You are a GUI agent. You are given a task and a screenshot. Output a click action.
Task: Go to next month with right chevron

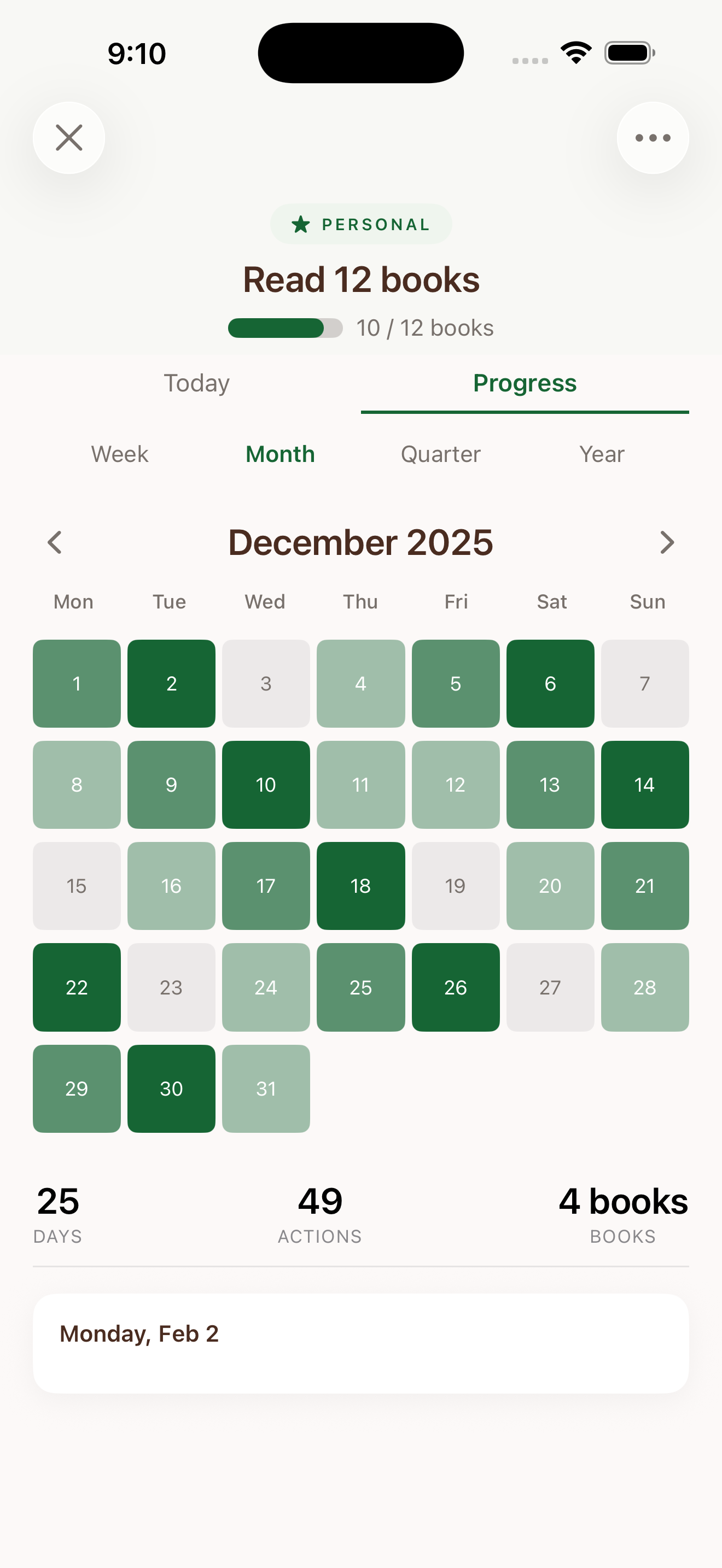667,542
